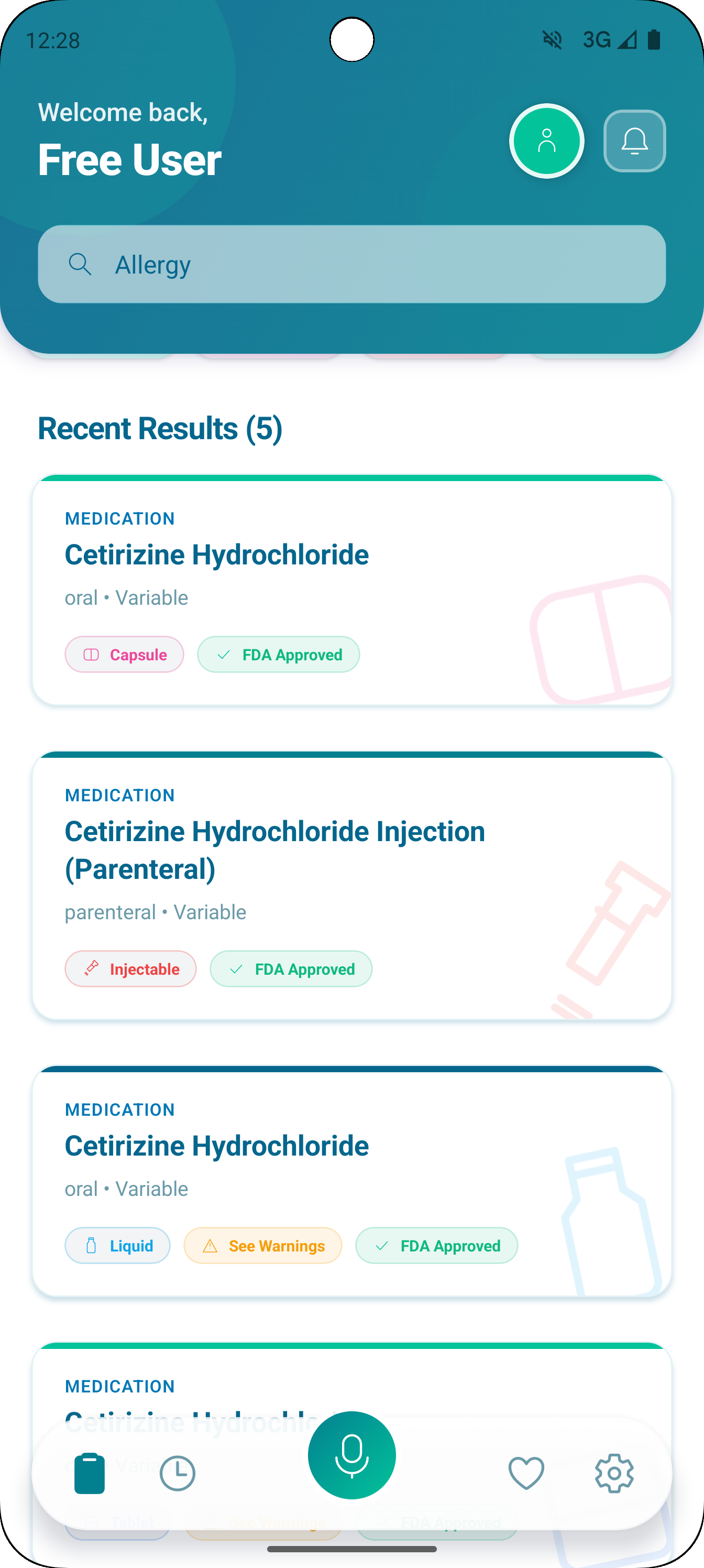This screenshot has height=1568, width=704.
Task: Open the user profile icon
Action: tap(546, 141)
